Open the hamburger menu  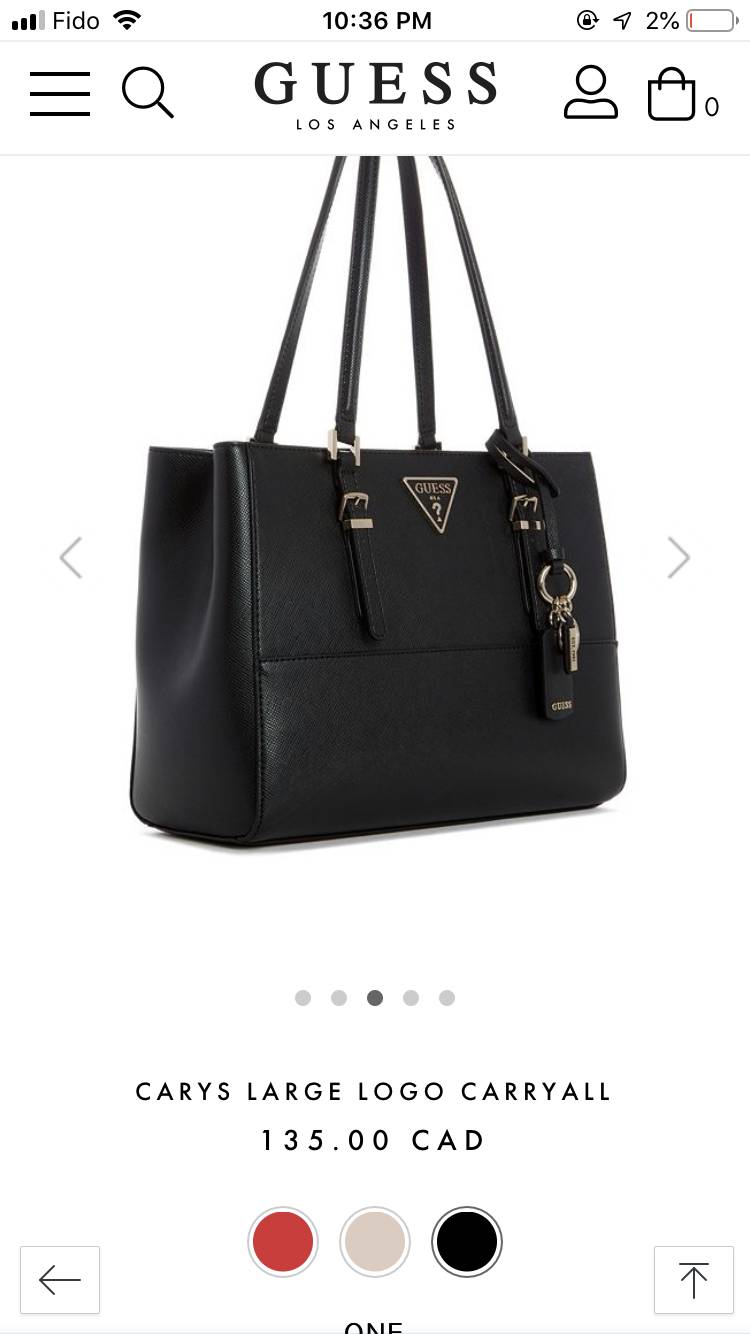pyautogui.click(x=60, y=94)
